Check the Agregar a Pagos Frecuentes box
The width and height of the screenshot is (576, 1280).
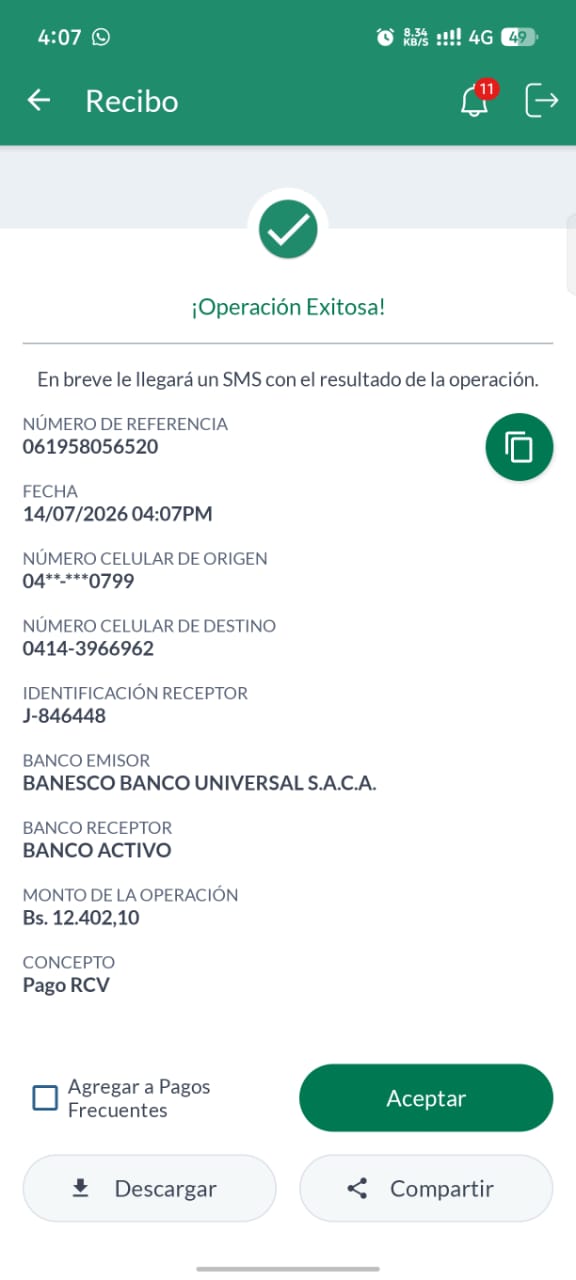click(x=45, y=1098)
